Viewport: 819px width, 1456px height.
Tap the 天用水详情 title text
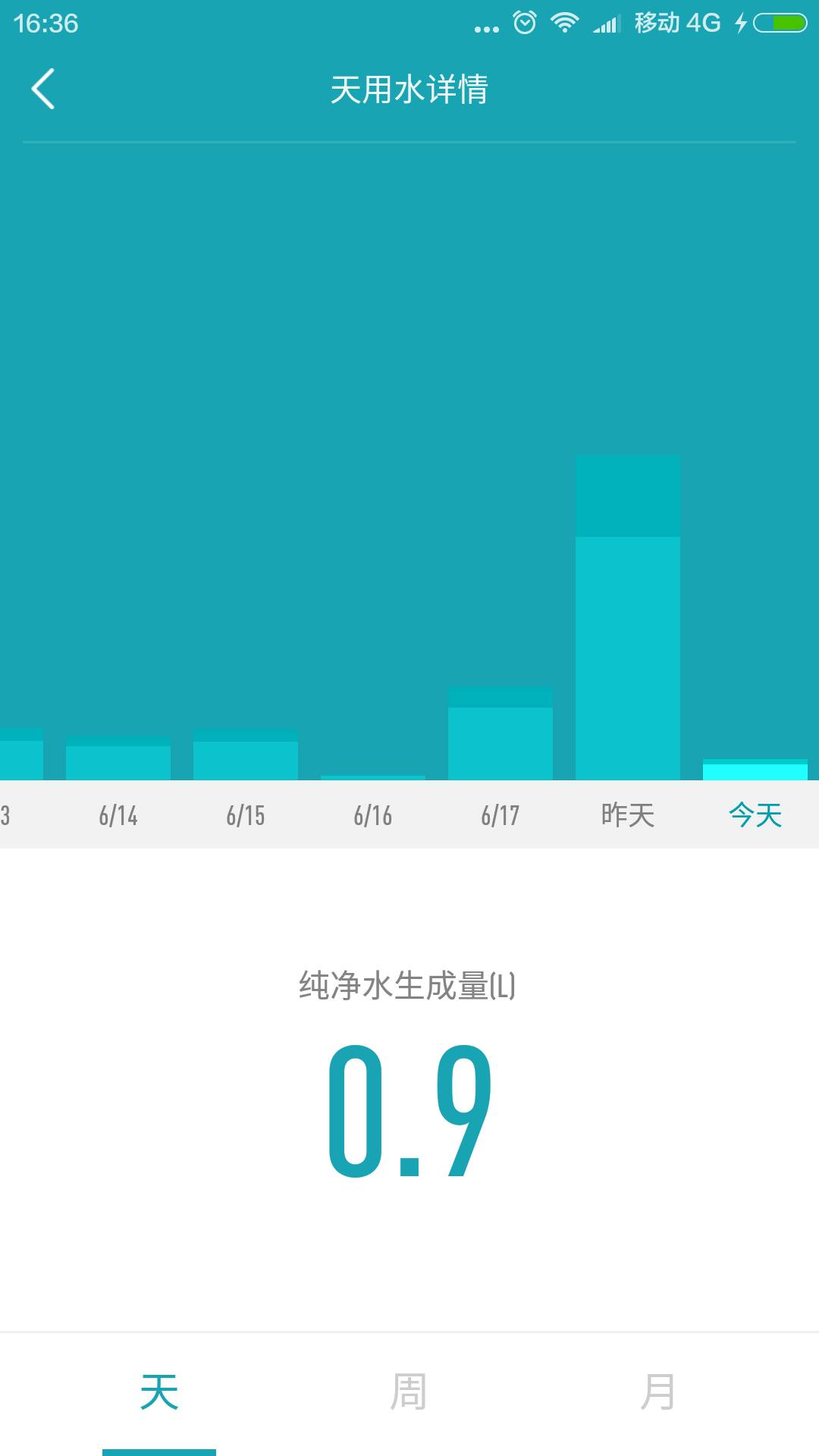tap(409, 89)
